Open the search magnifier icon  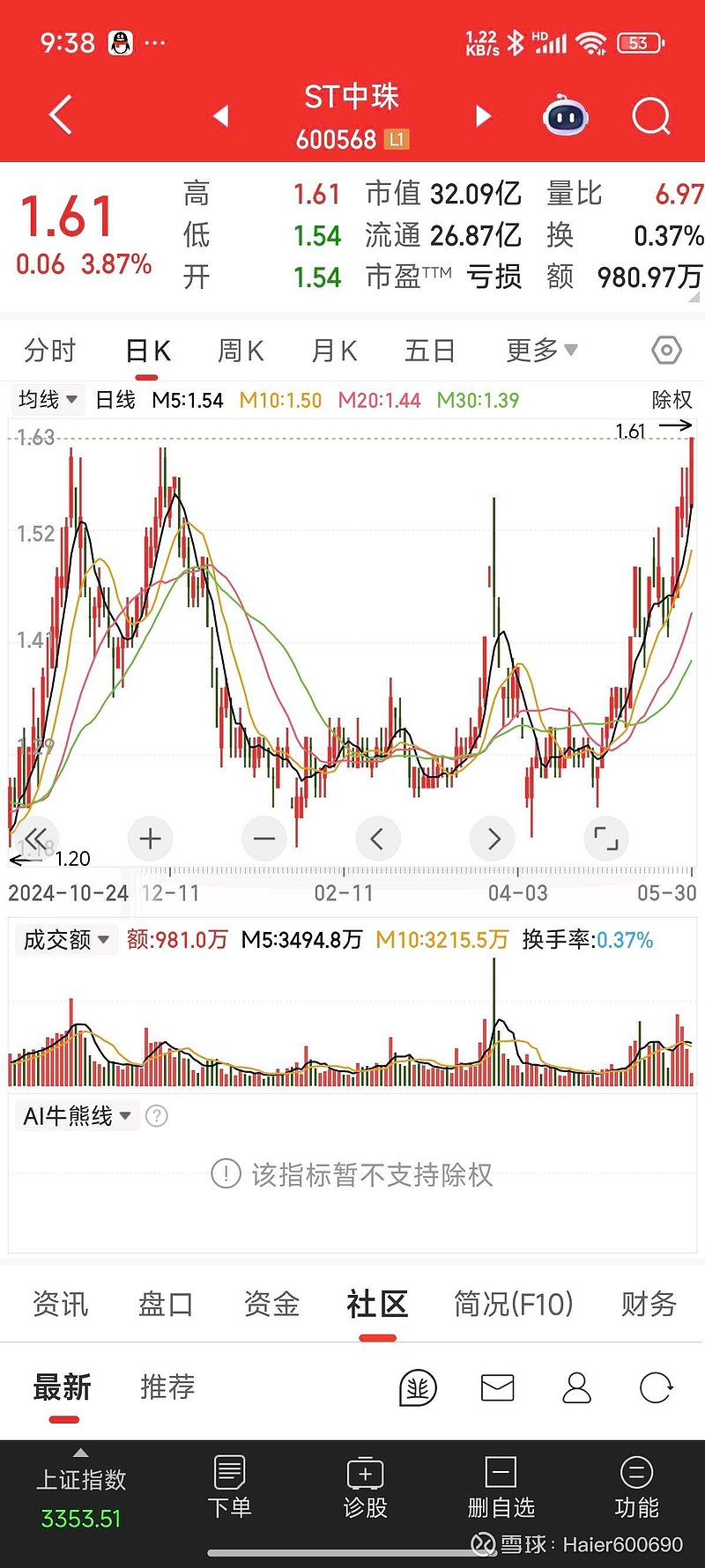point(651,115)
